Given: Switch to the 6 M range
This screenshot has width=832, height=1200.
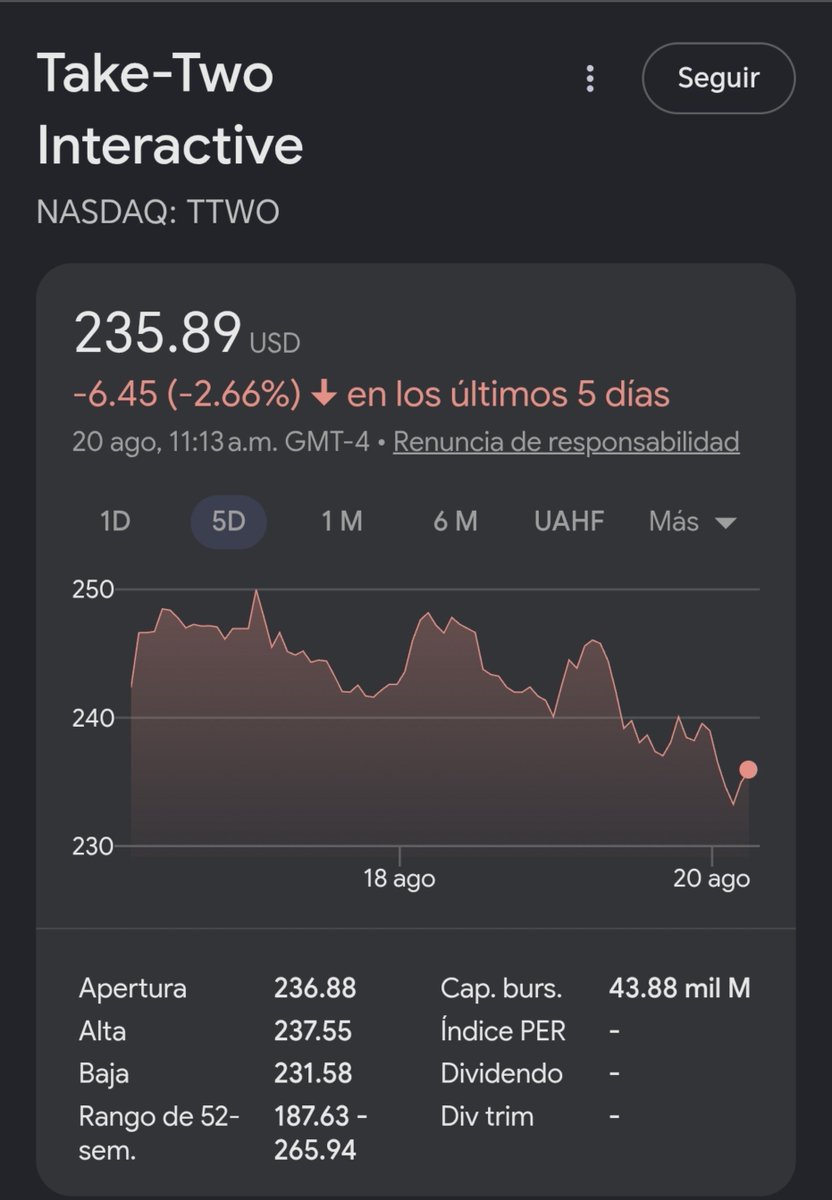Looking at the screenshot, I should pyautogui.click(x=455, y=521).
